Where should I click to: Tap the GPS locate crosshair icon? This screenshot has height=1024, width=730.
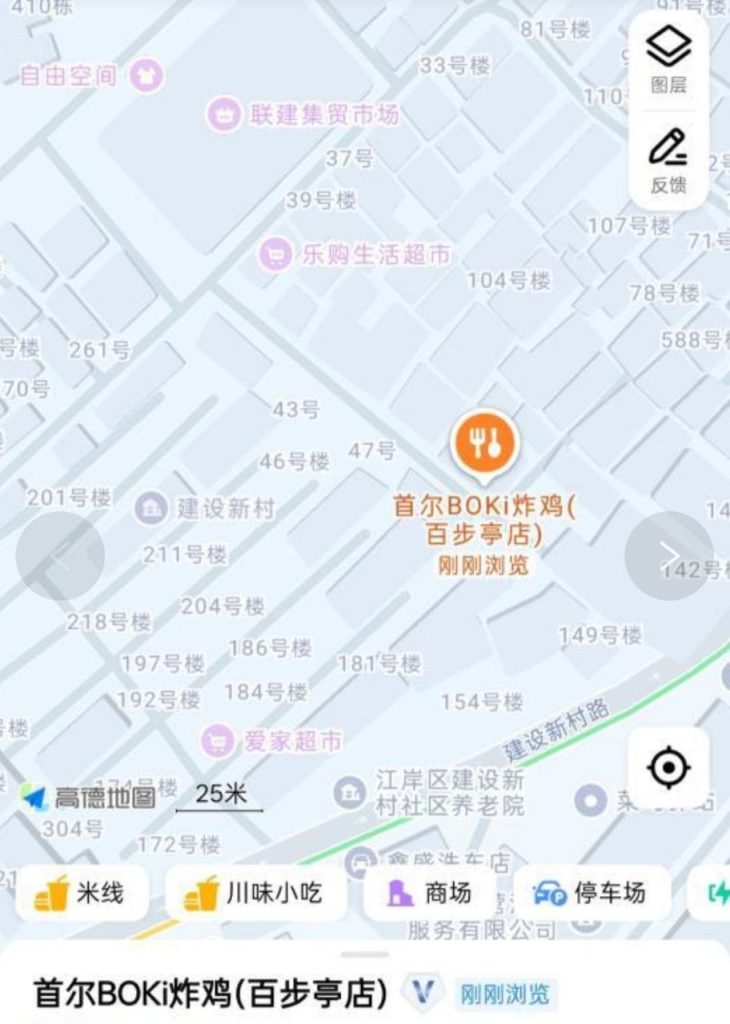tap(668, 768)
